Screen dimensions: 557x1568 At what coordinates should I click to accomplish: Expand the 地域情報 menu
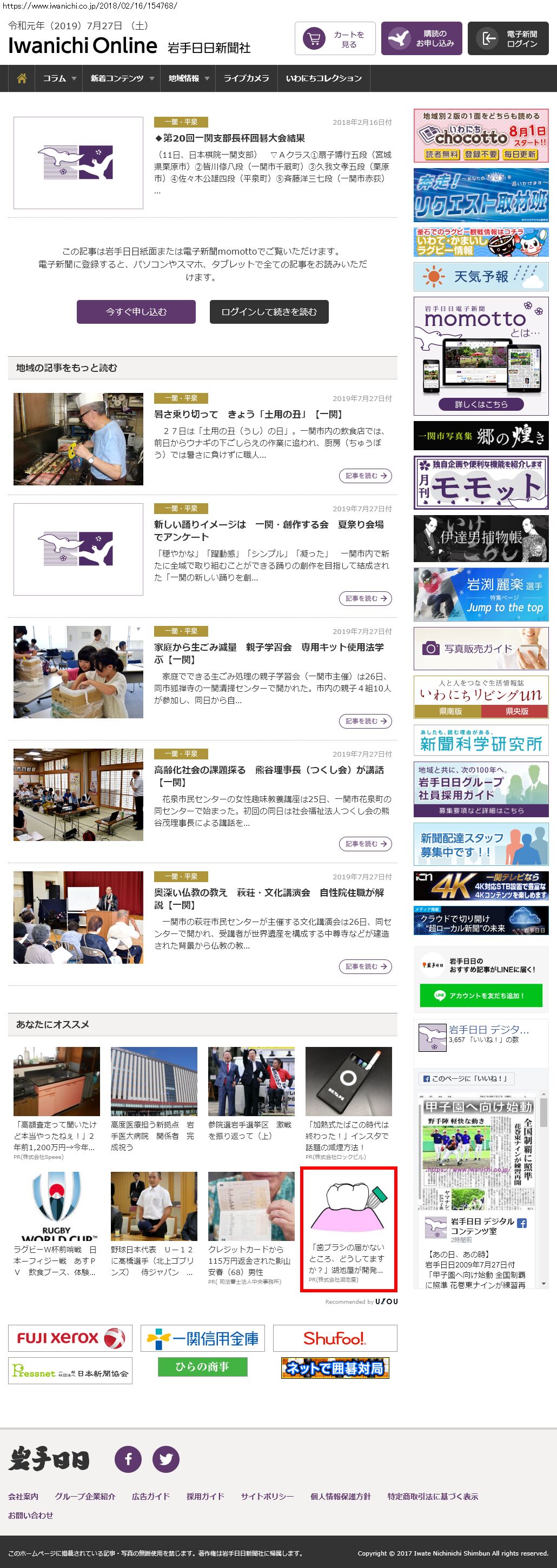point(188,78)
